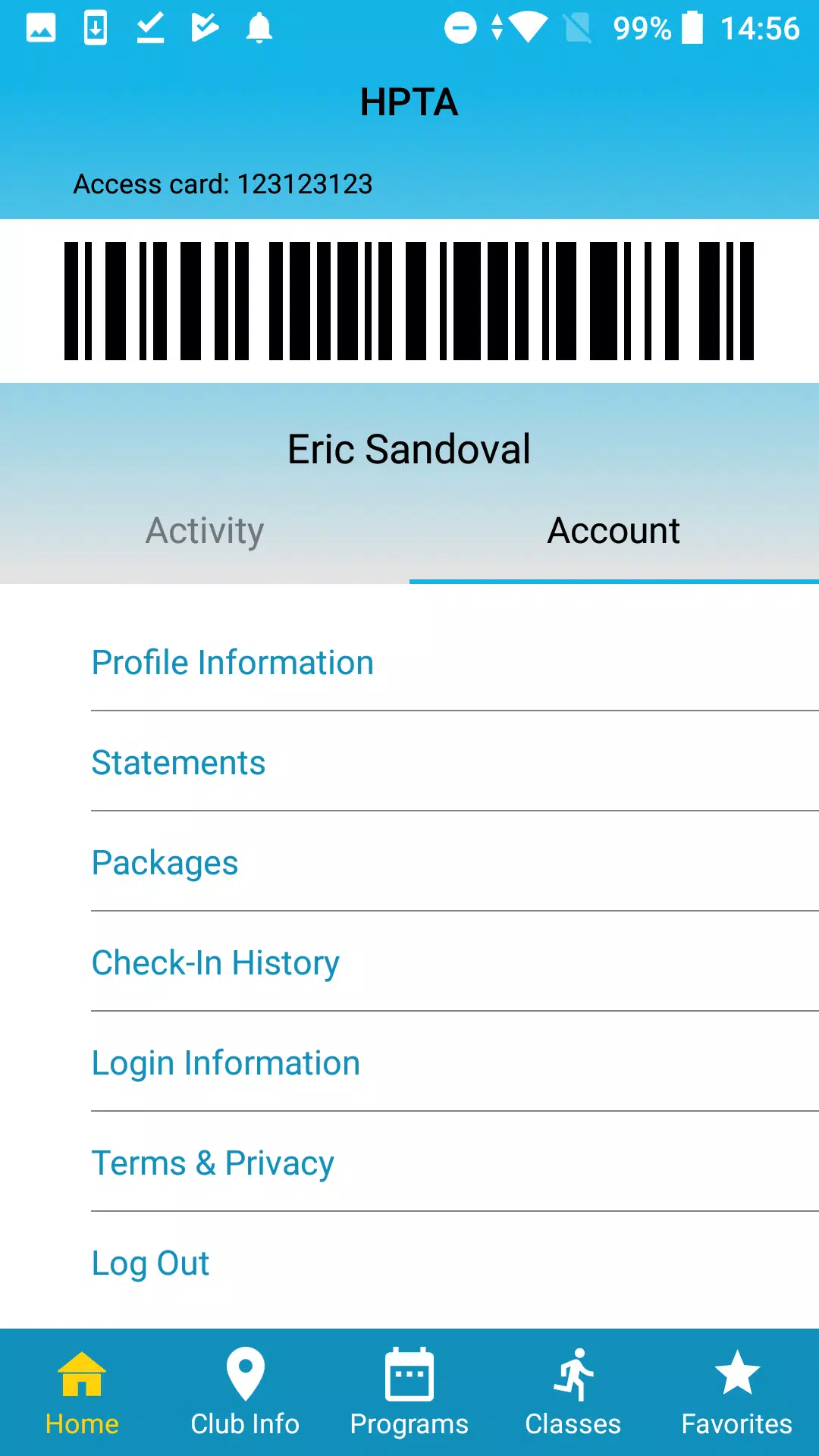
Task: Read Terms & Privacy
Action: click(x=455, y=1163)
